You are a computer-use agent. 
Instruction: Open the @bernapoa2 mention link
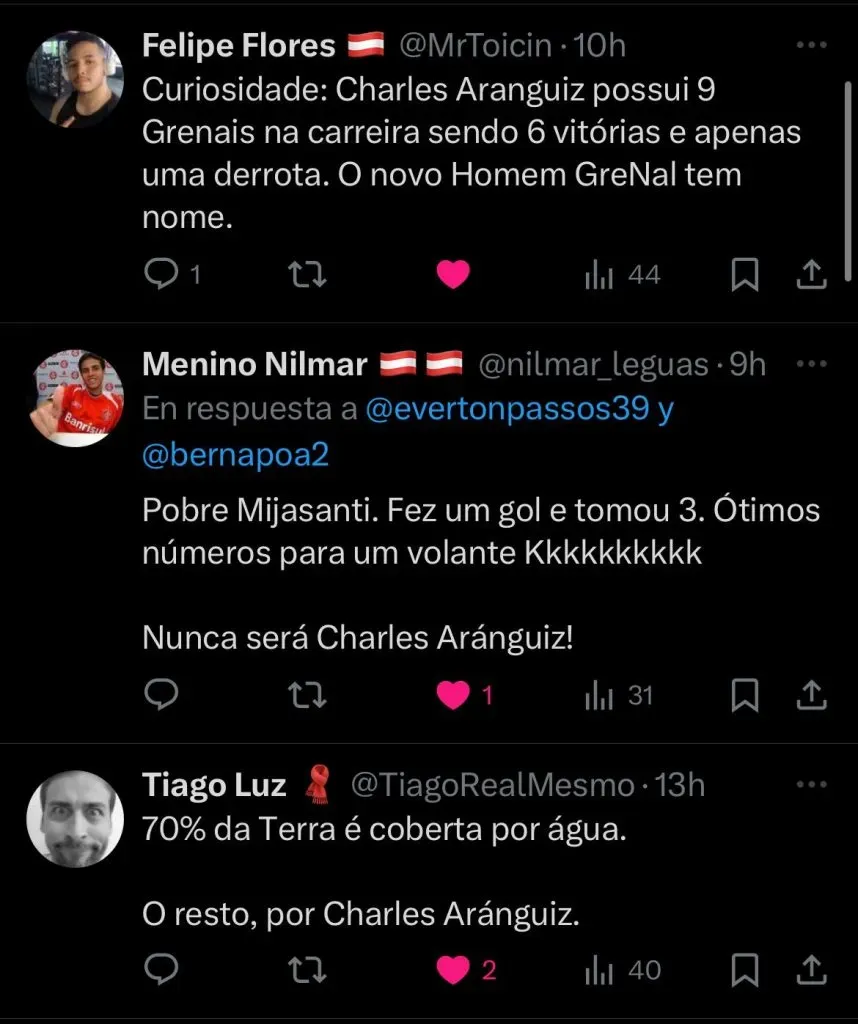[236, 455]
